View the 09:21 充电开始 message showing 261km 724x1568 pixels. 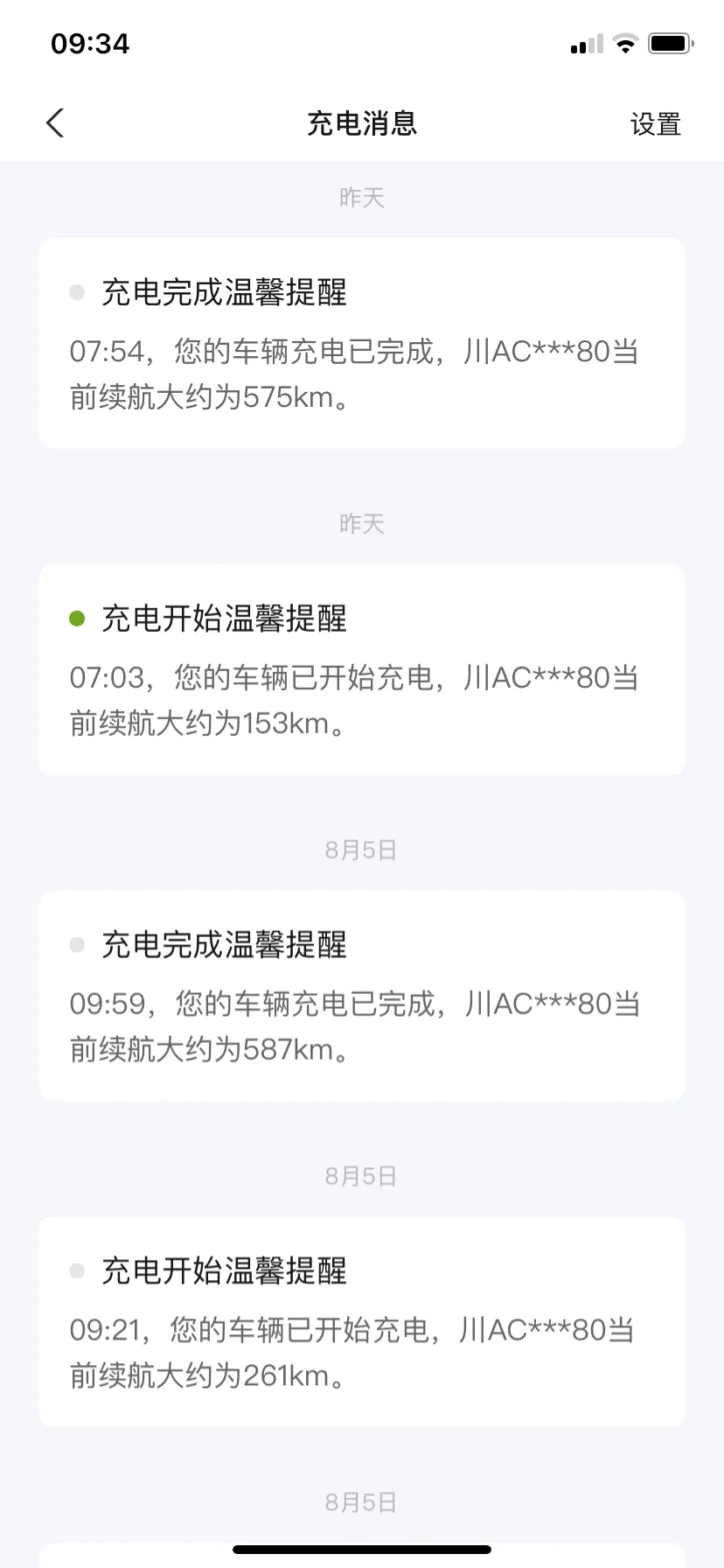tap(362, 1322)
